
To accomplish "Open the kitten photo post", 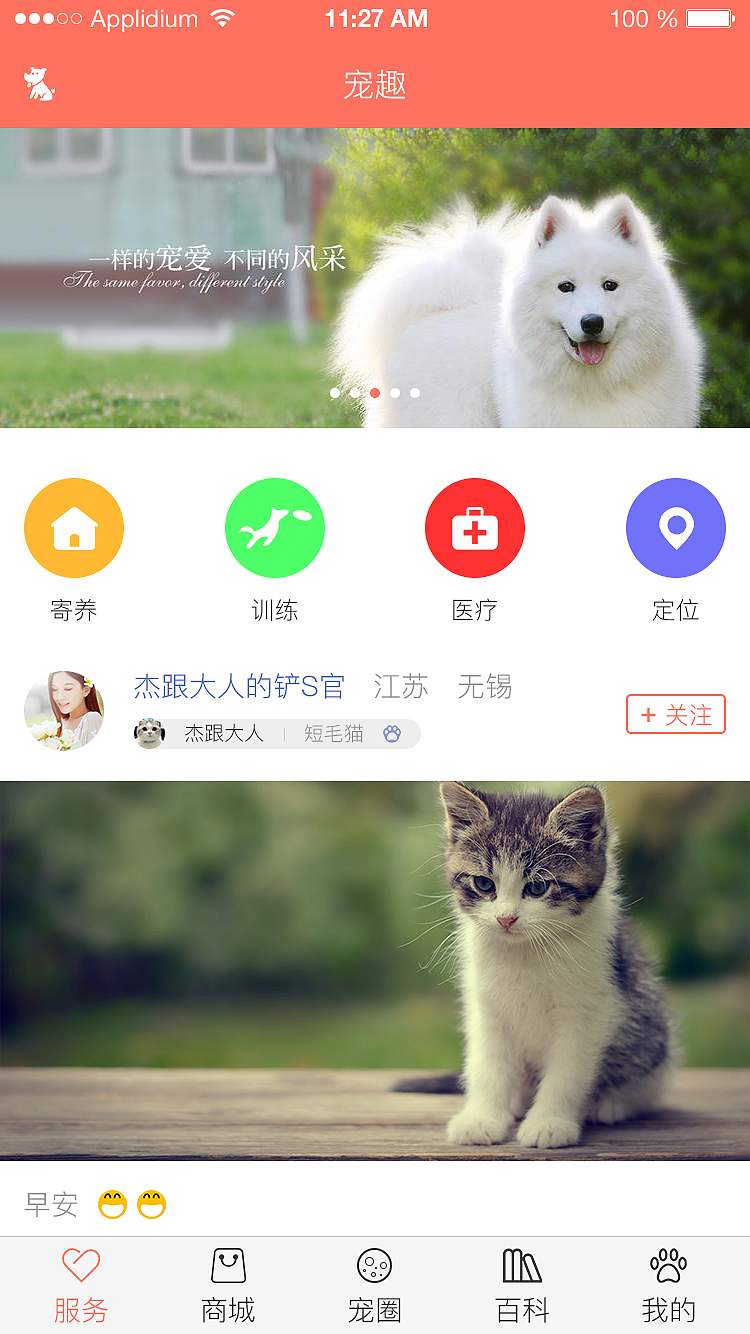I will 375,970.
